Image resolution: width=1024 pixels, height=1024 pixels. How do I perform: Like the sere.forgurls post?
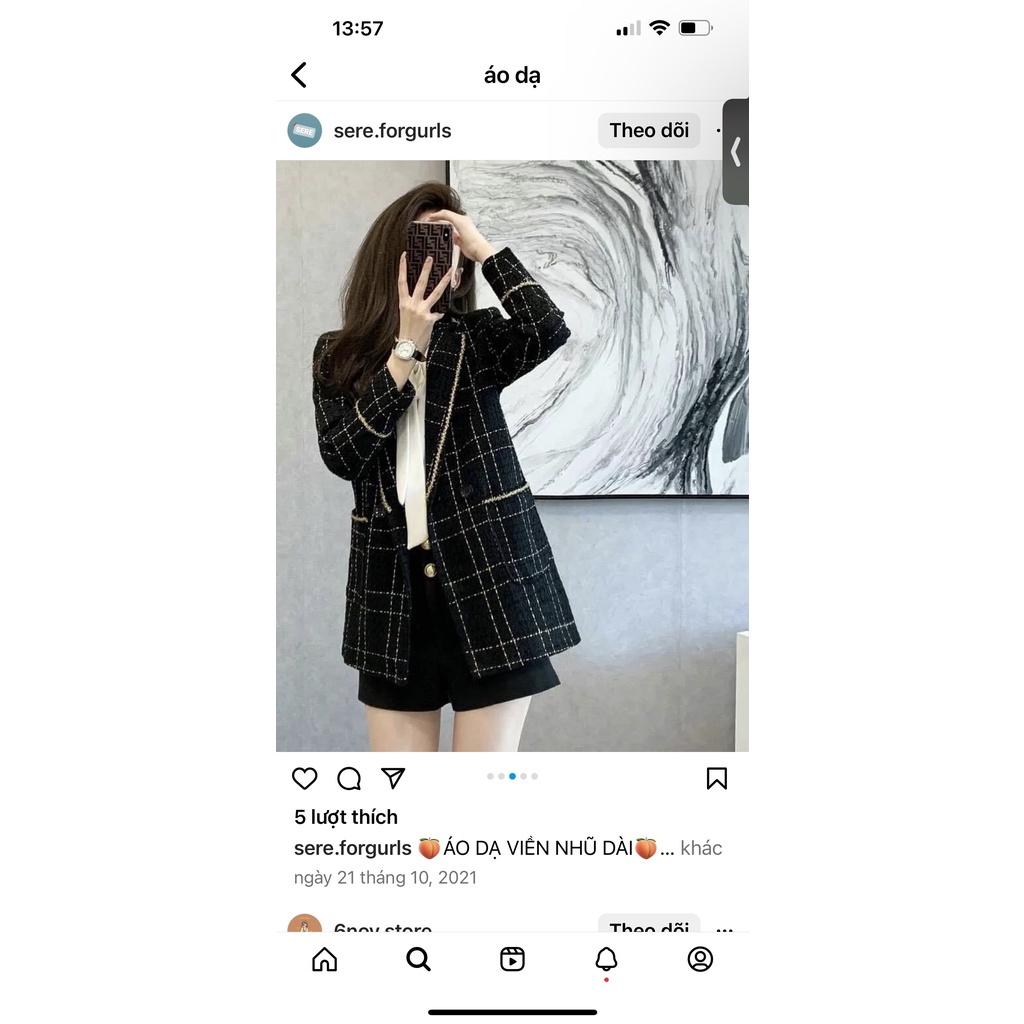point(304,778)
